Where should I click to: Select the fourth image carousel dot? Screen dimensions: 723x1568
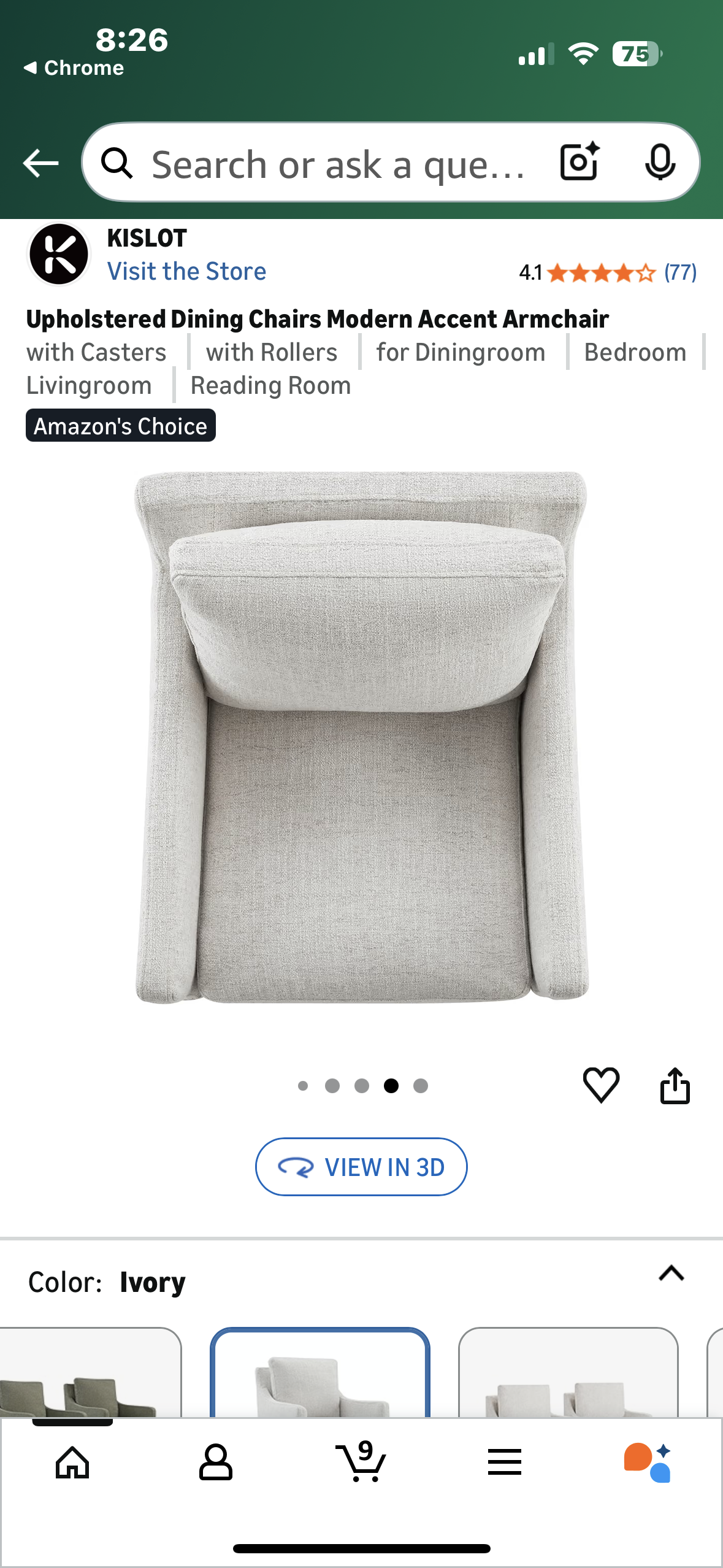(392, 1086)
